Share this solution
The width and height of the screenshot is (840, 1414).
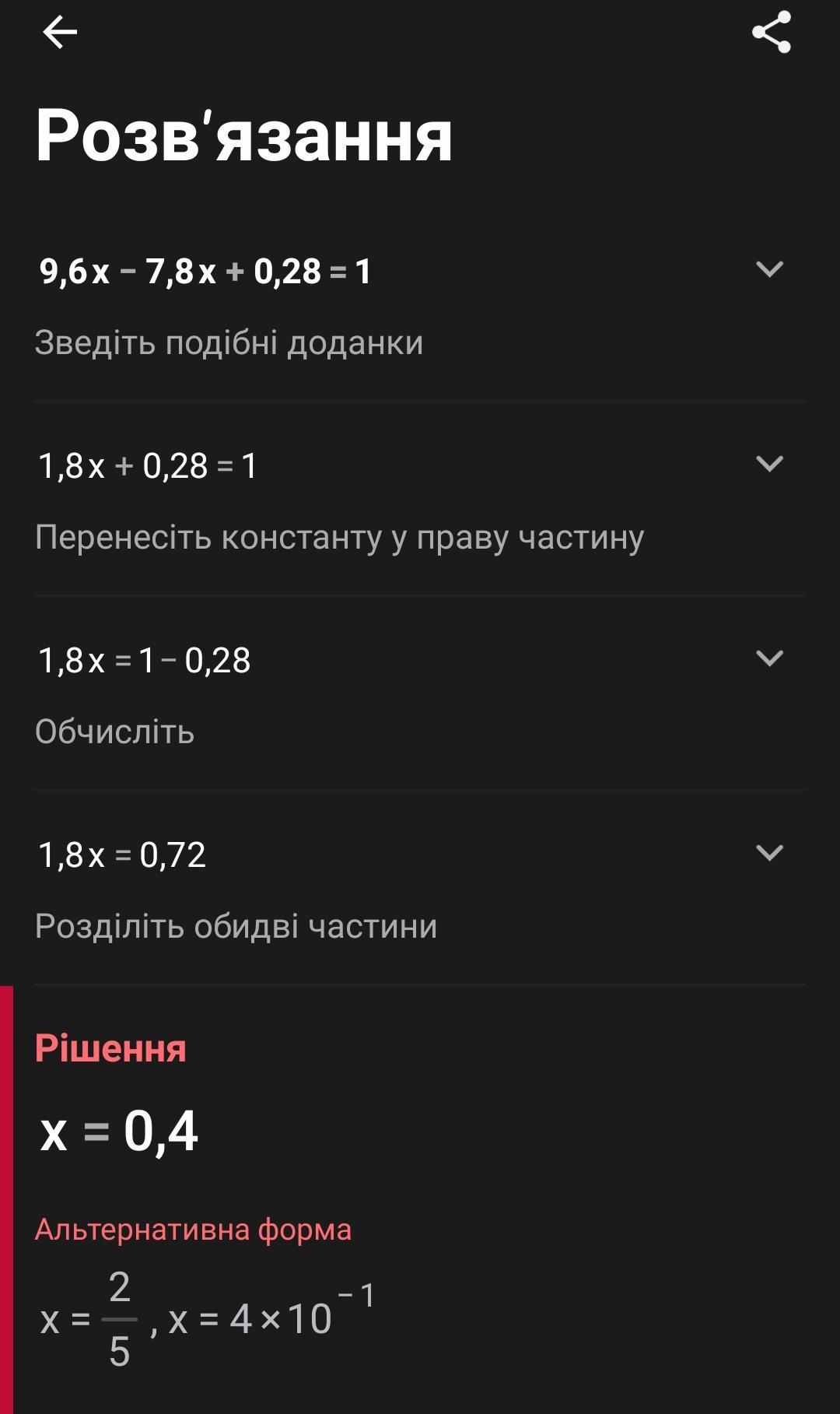pos(771,33)
